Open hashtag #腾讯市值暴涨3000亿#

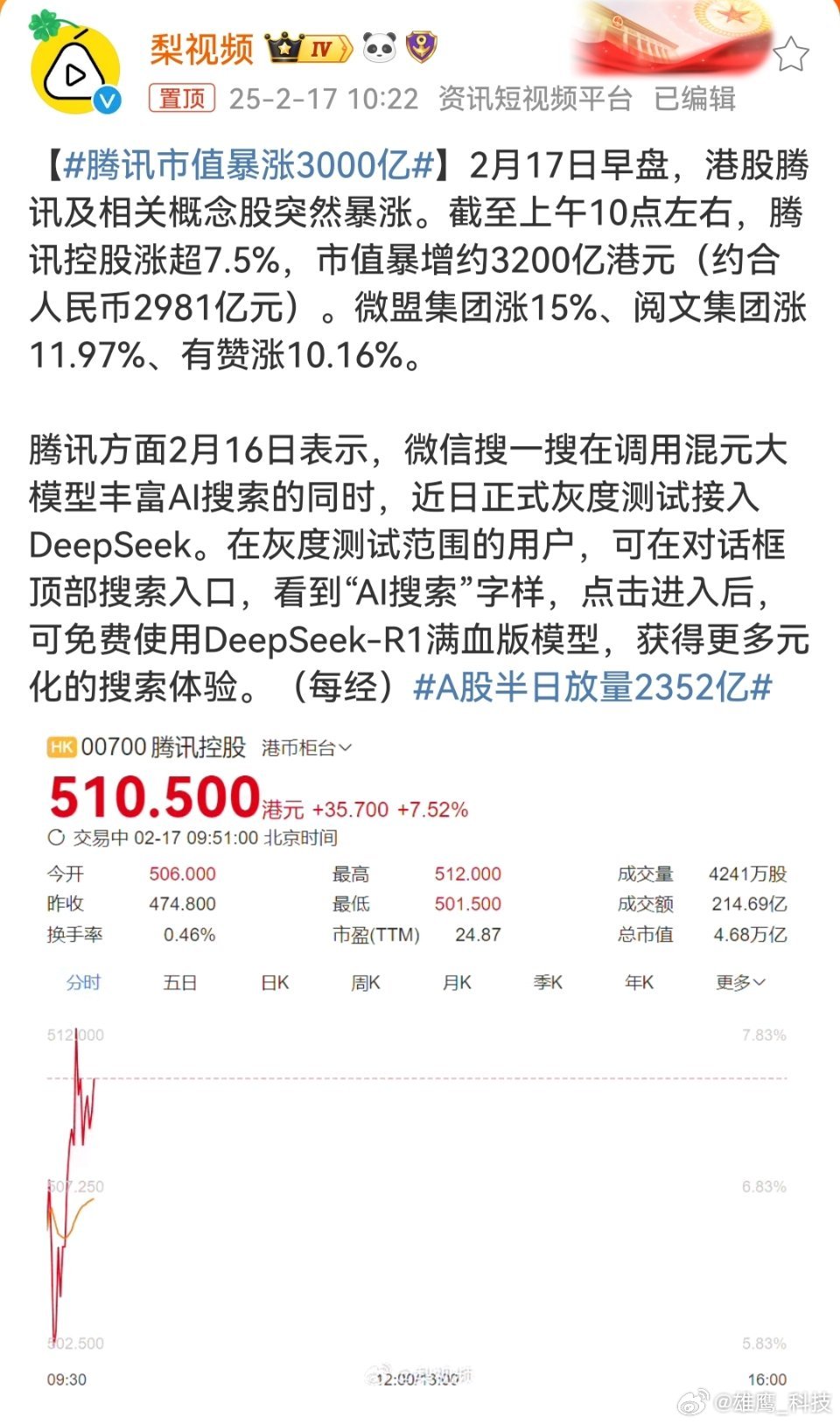(x=249, y=165)
